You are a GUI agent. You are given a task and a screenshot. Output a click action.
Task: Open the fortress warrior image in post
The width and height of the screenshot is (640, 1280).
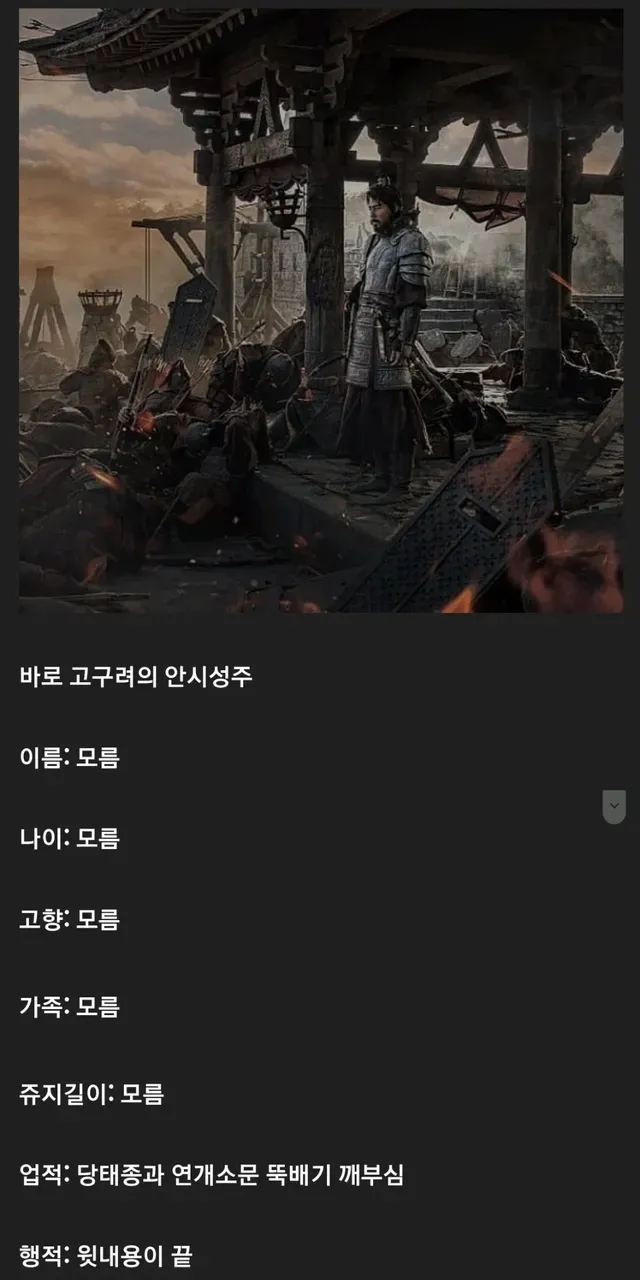320,310
